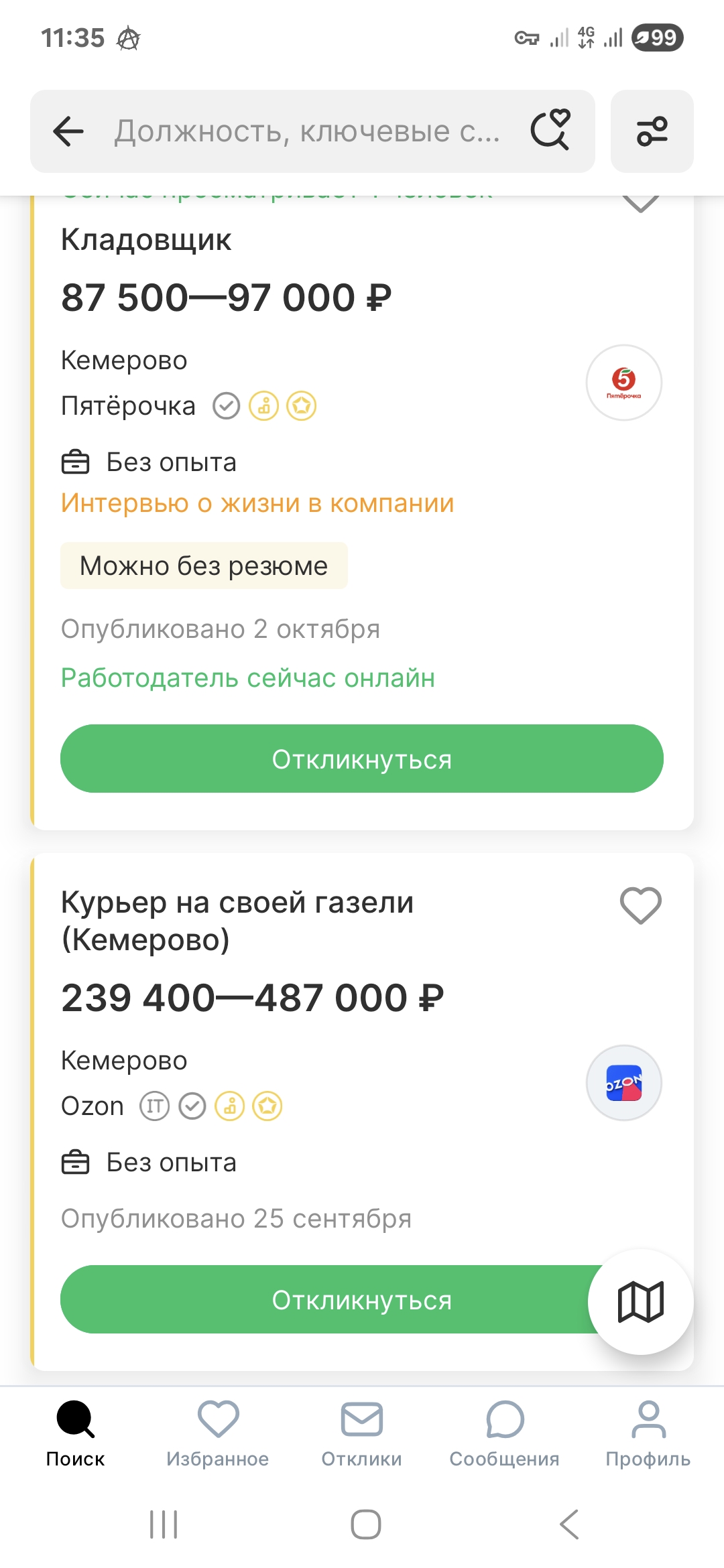Viewport: 724px width, 1568px height.
Task: Add Курьер на своей газели to favorites
Action: (640, 905)
